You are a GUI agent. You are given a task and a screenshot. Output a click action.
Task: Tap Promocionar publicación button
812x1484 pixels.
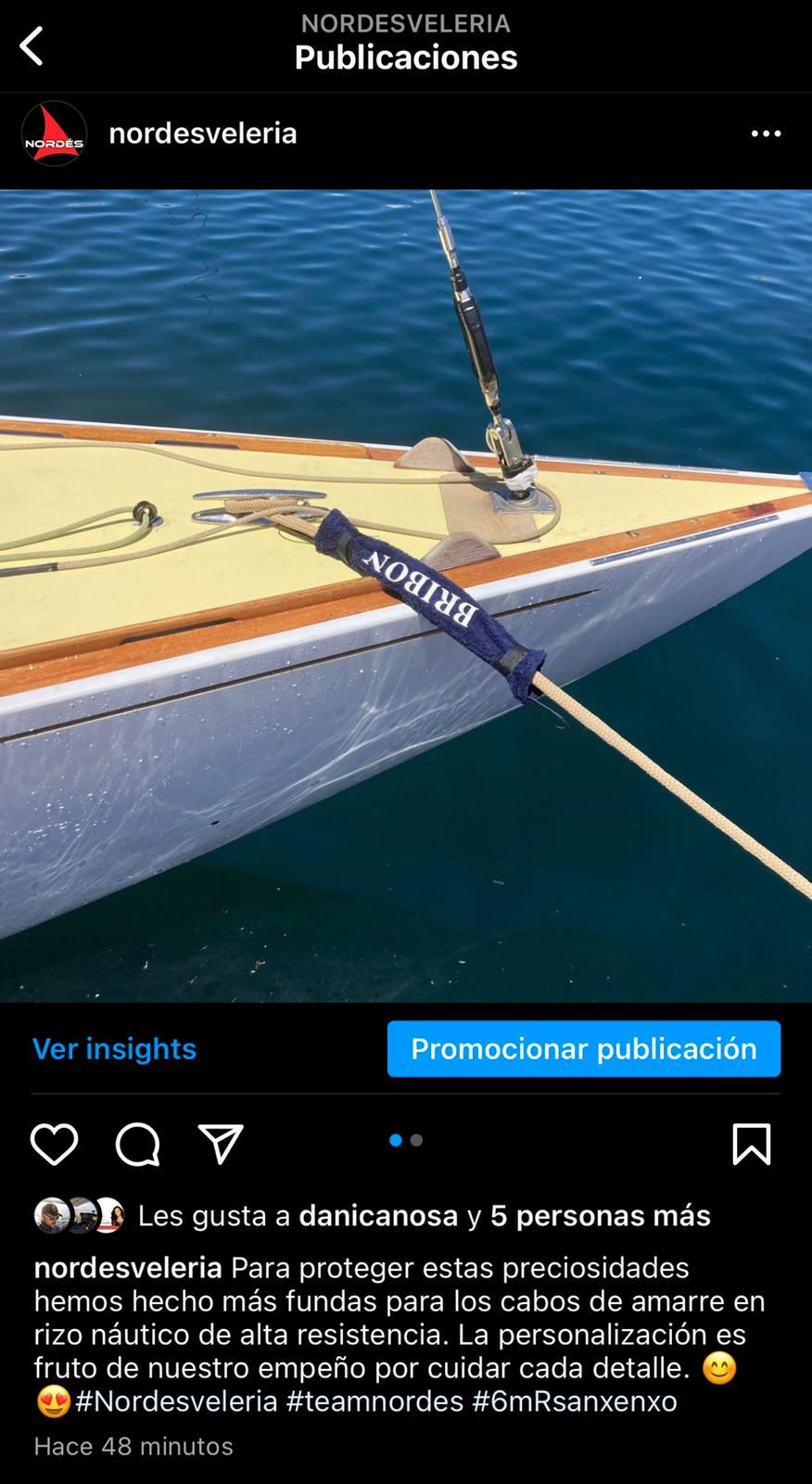583,1049
